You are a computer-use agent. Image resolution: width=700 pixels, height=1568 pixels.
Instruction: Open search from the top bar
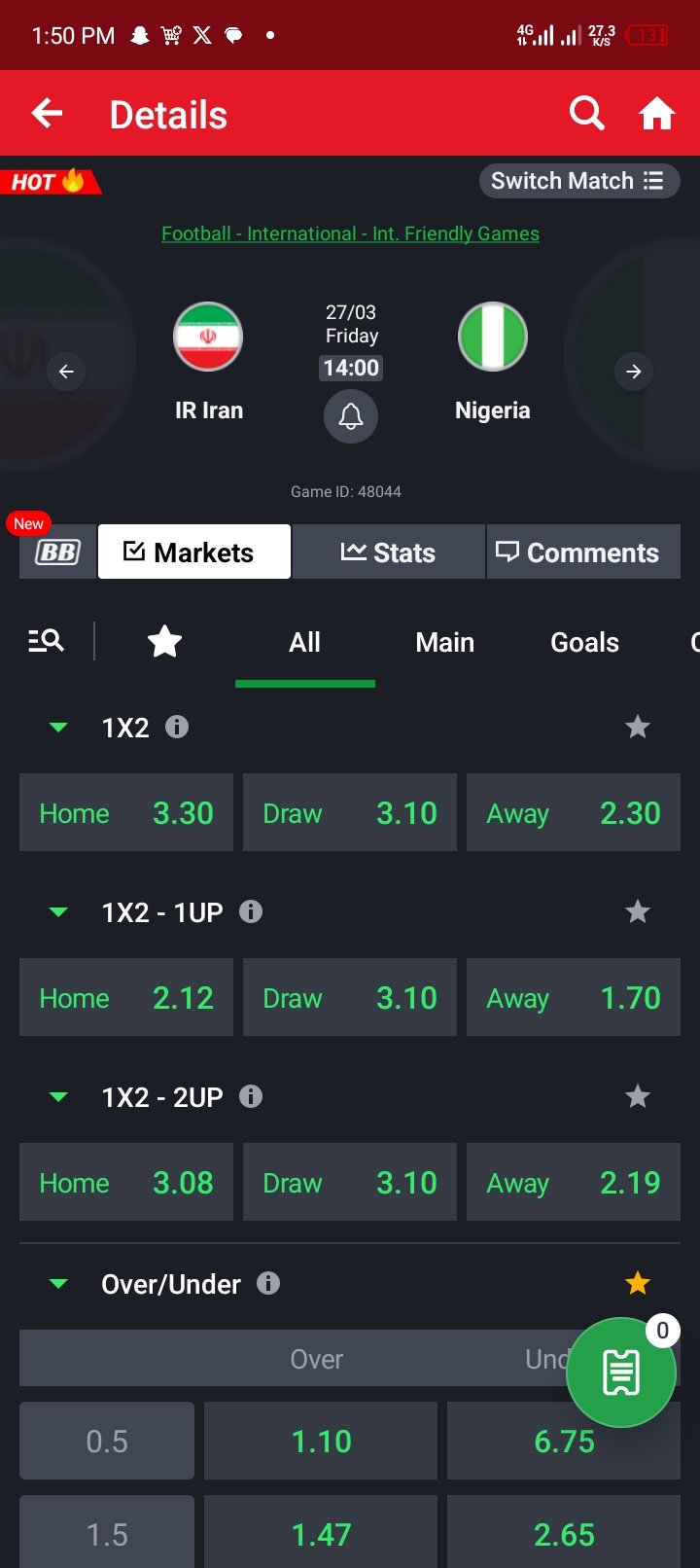coord(586,114)
